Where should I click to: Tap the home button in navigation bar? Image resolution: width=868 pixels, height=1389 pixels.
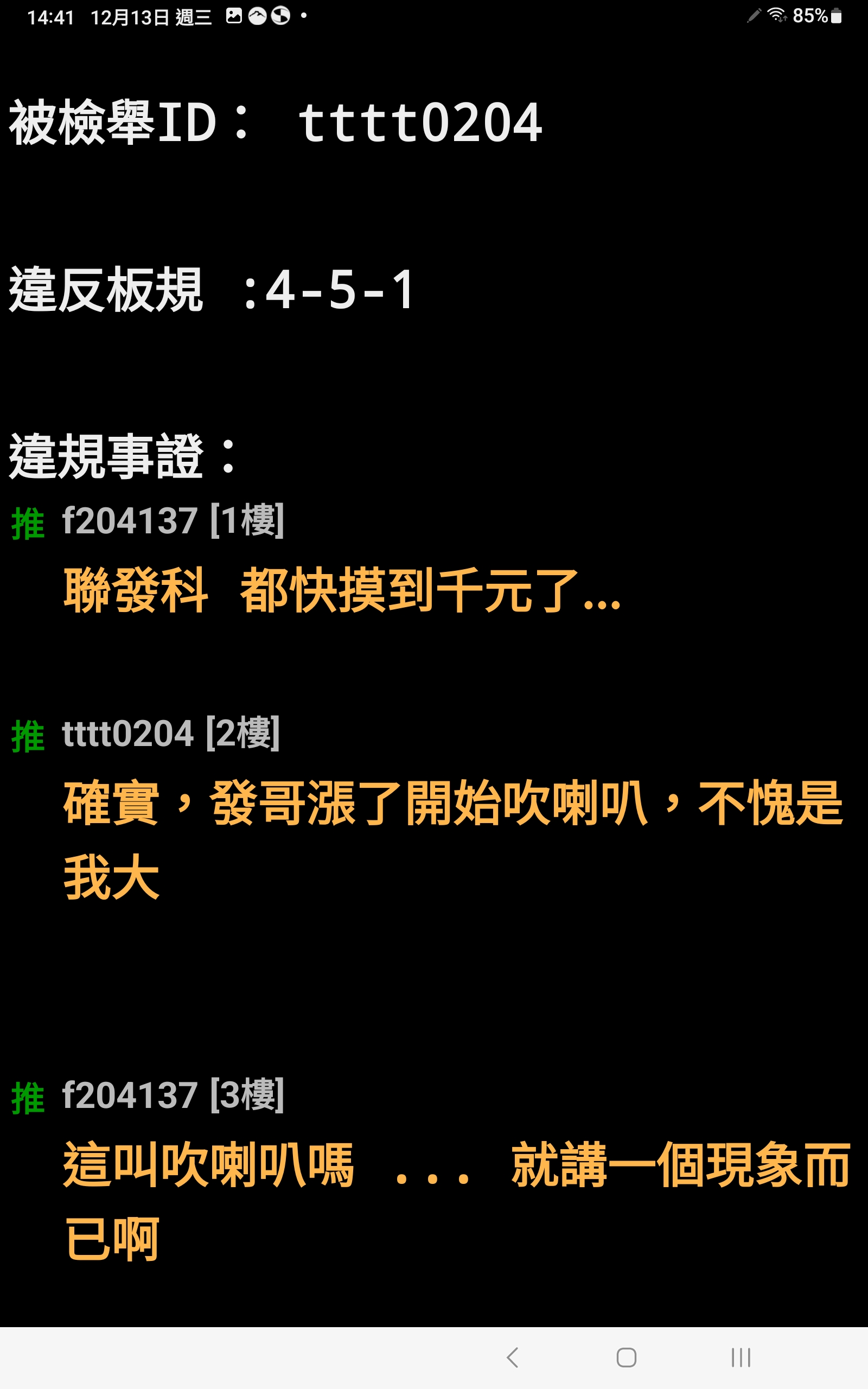pyautogui.click(x=626, y=1358)
